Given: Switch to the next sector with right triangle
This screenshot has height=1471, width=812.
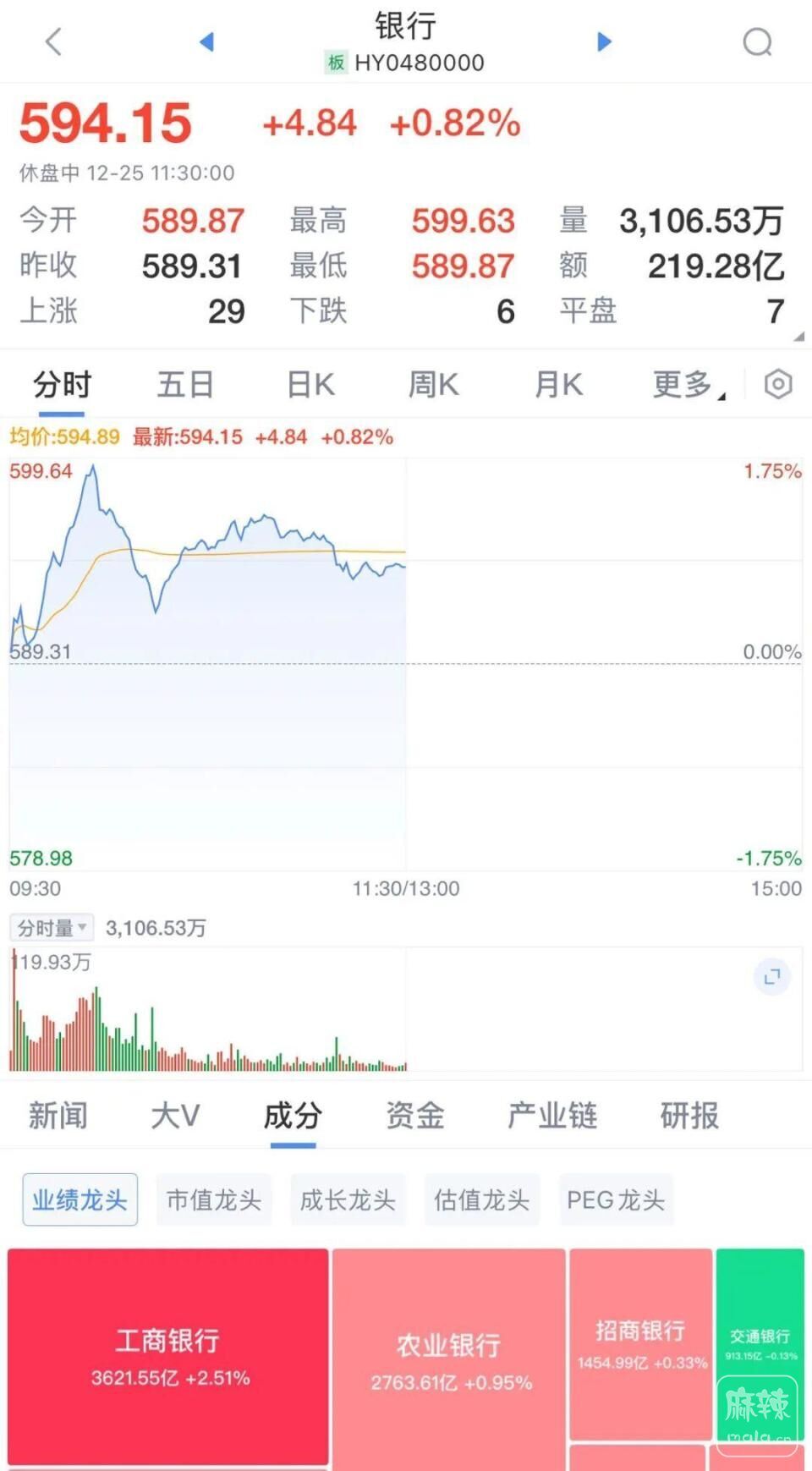Looking at the screenshot, I should [603, 41].
